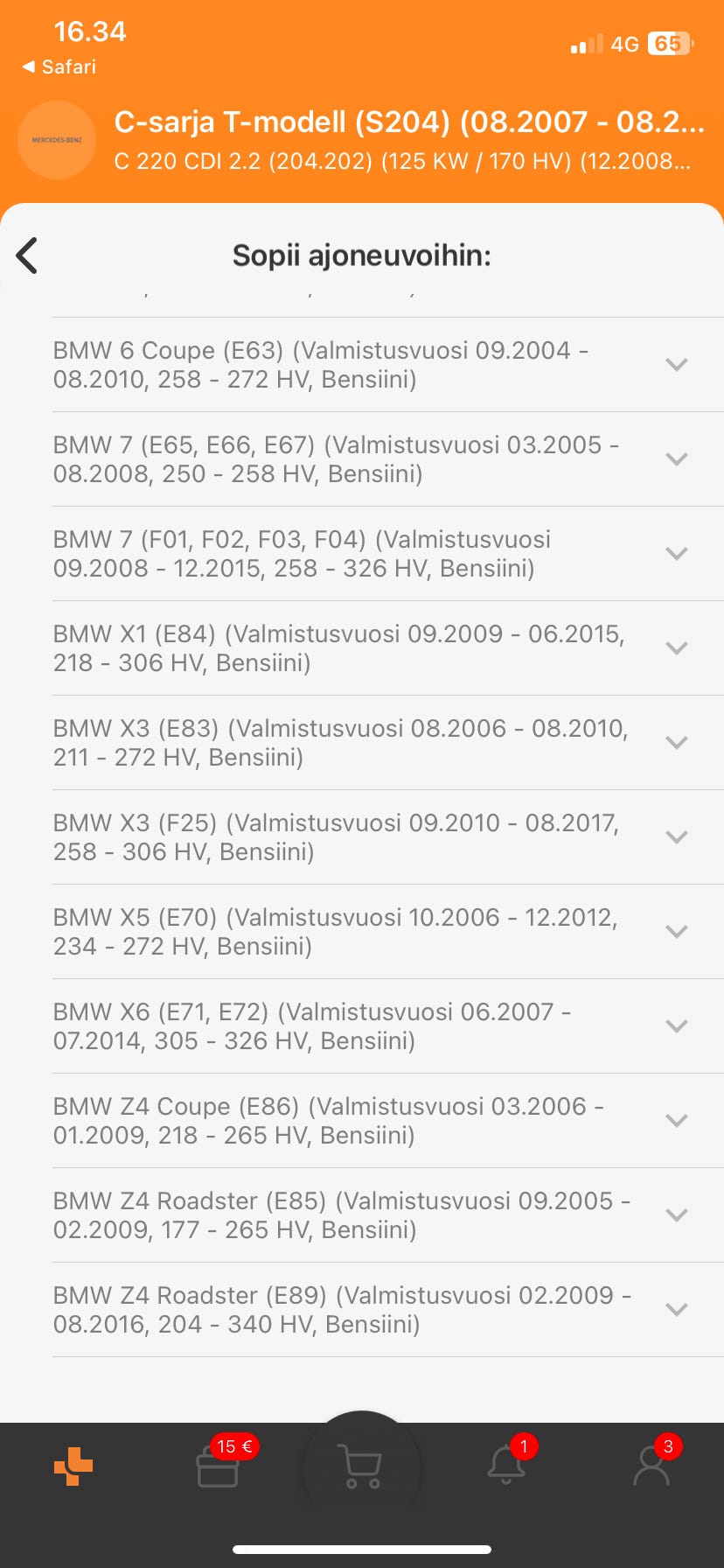Open the home tab with the orange logo
The width and height of the screenshot is (724, 1568).
[x=73, y=1466]
